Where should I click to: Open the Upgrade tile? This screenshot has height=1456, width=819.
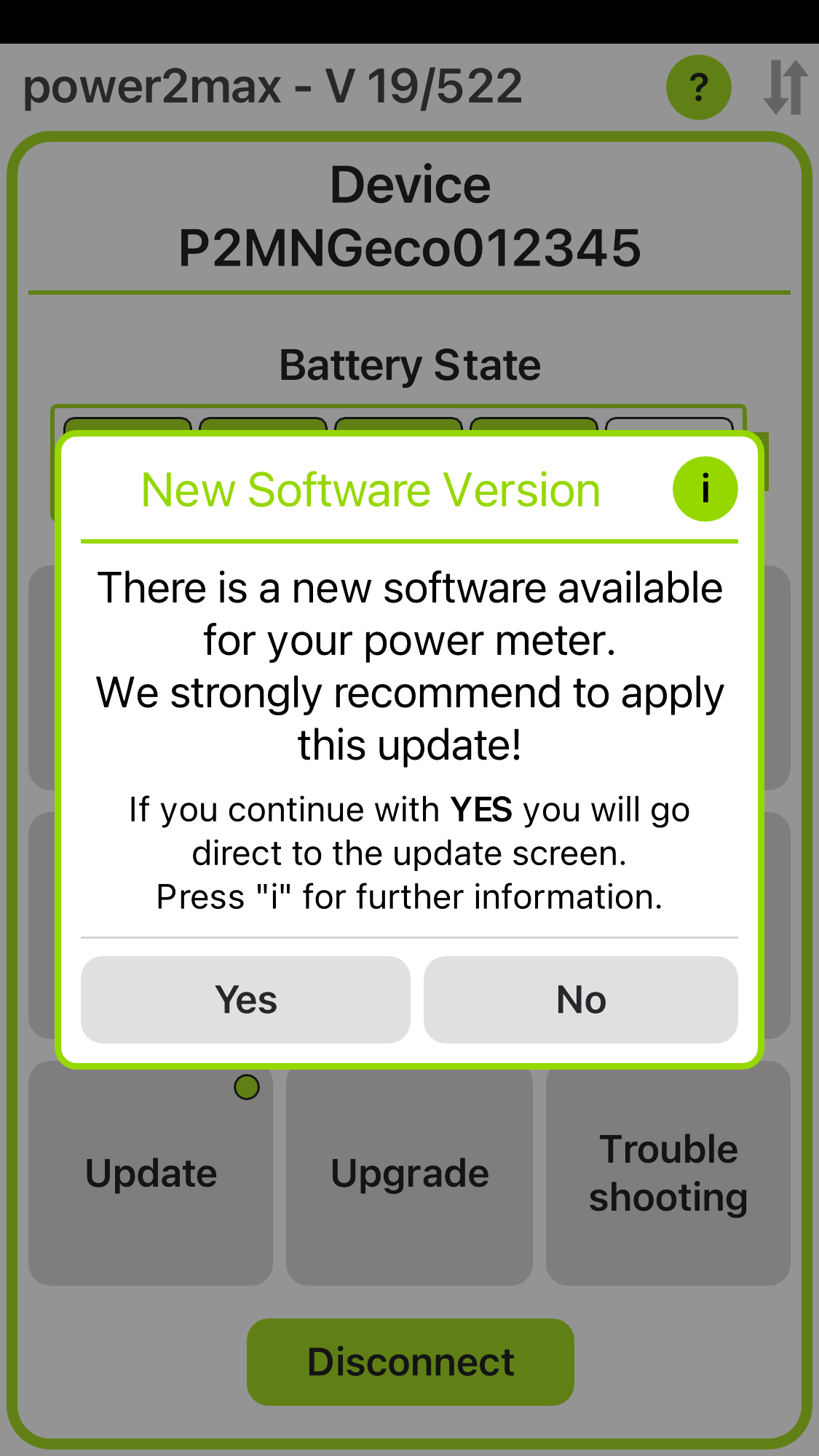(409, 1173)
